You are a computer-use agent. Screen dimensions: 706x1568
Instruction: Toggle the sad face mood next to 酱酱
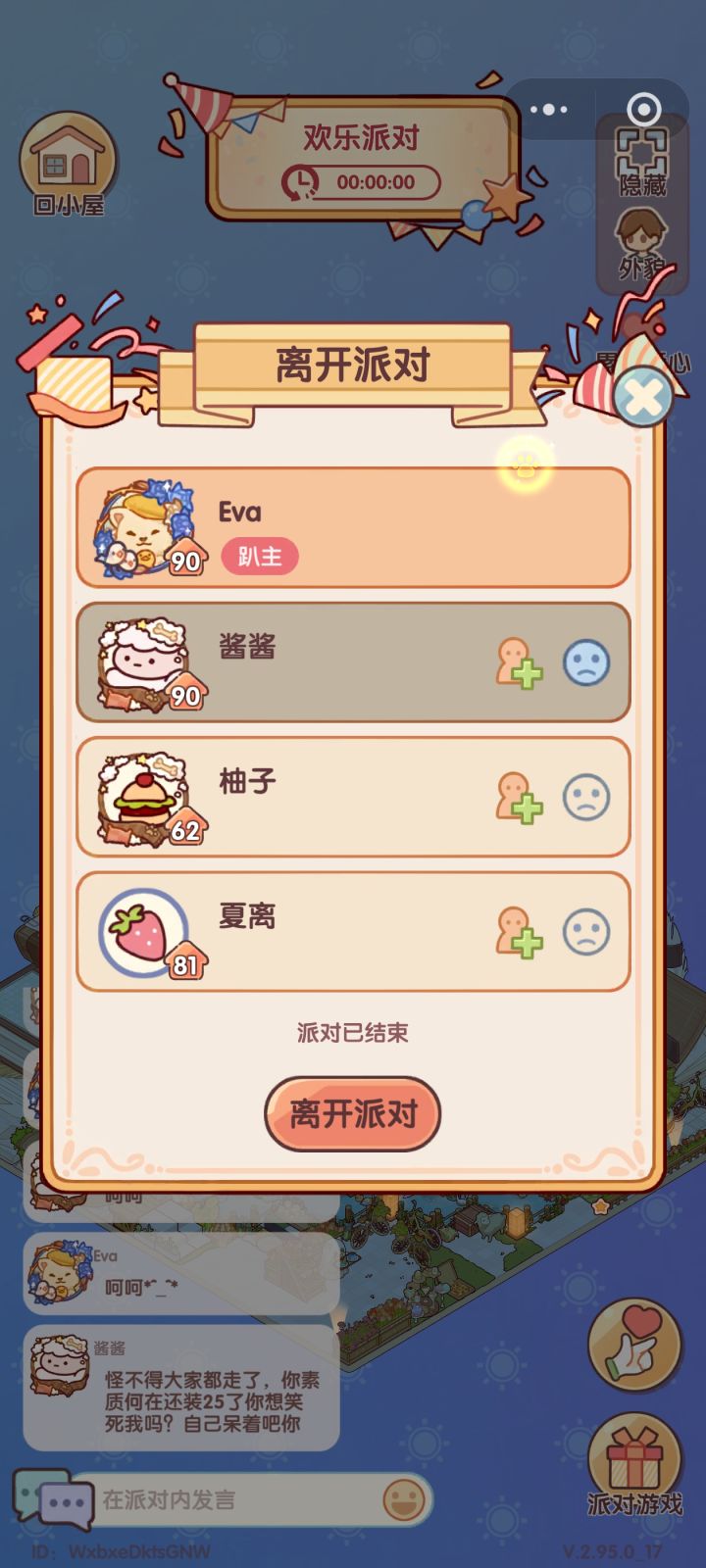[588, 661]
